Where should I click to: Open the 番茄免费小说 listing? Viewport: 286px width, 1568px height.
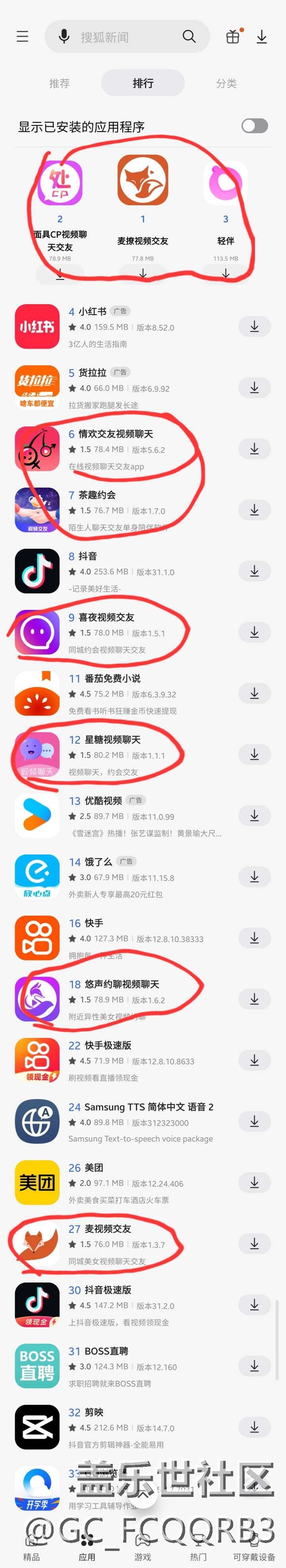[x=143, y=693]
